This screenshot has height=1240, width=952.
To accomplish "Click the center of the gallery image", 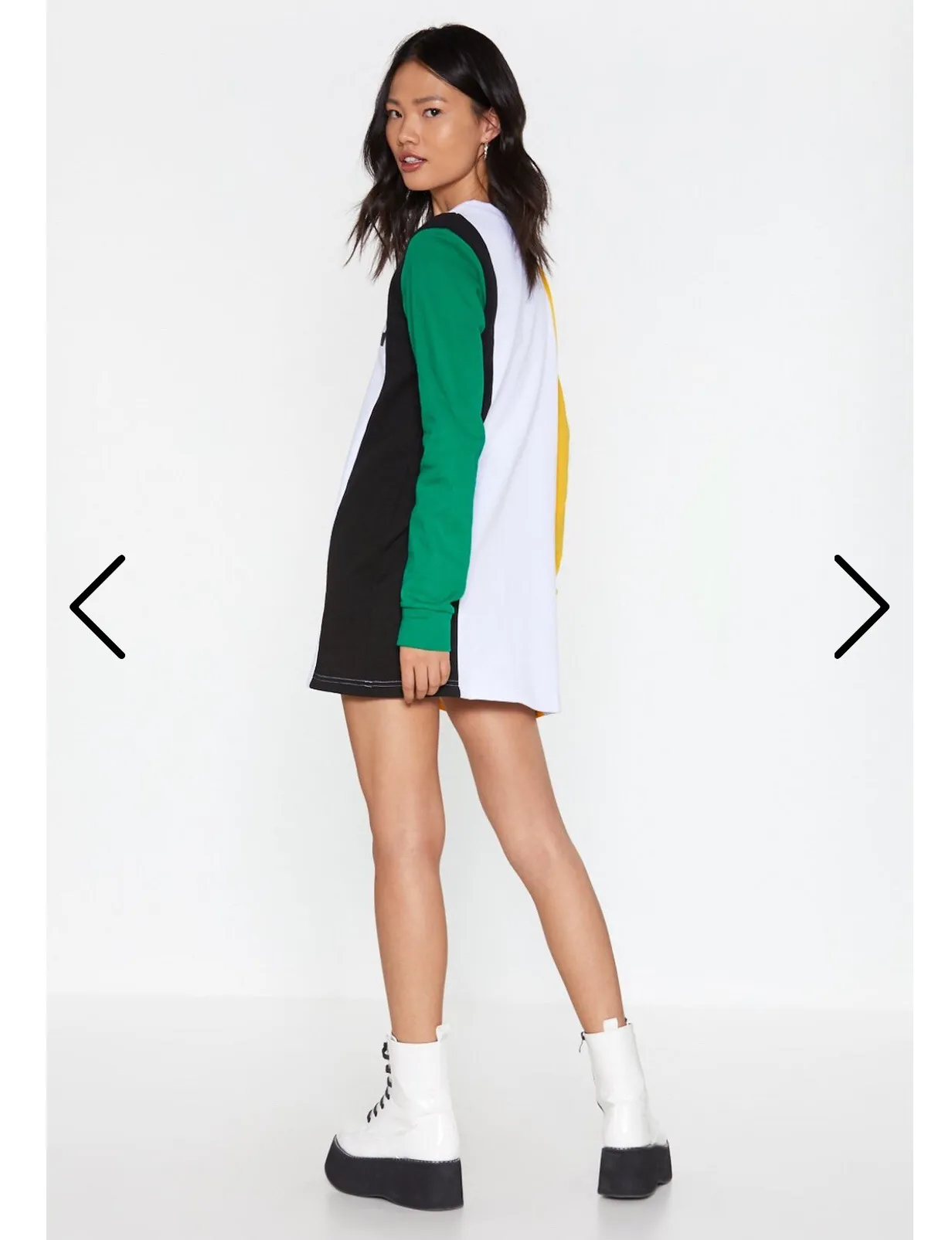I will click(476, 618).
